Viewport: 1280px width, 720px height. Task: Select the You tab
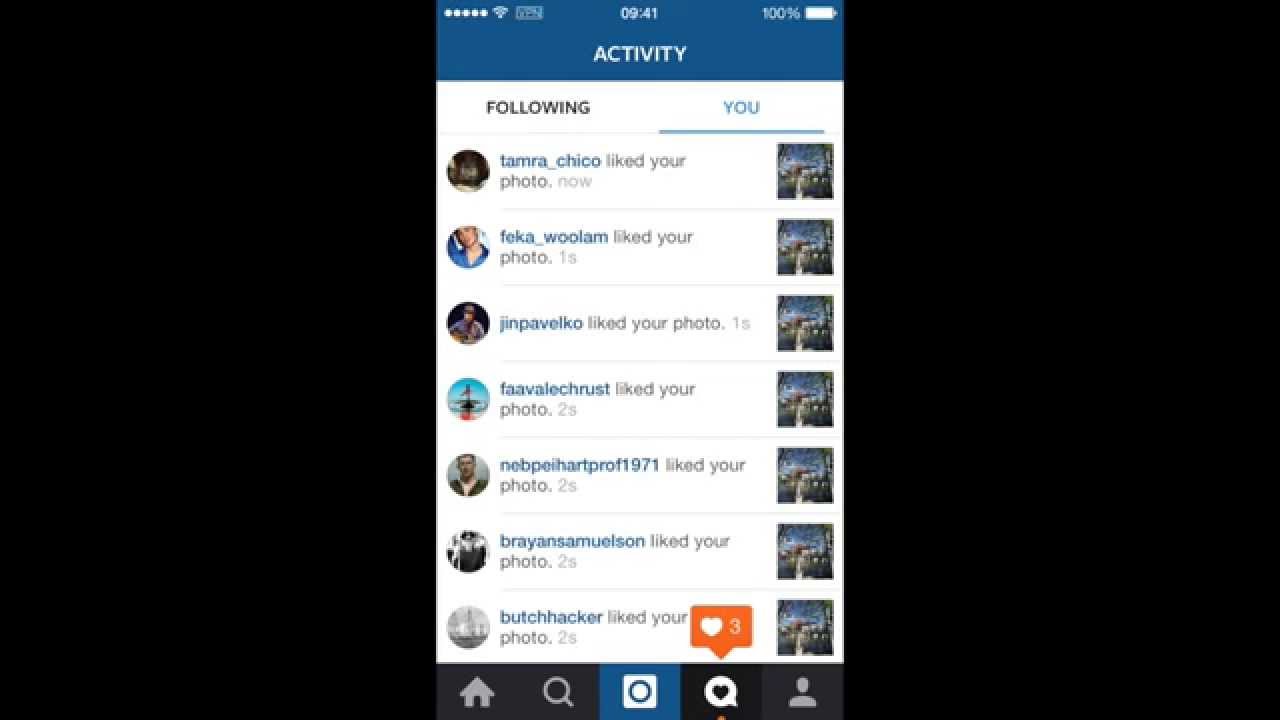(x=741, y=108)
